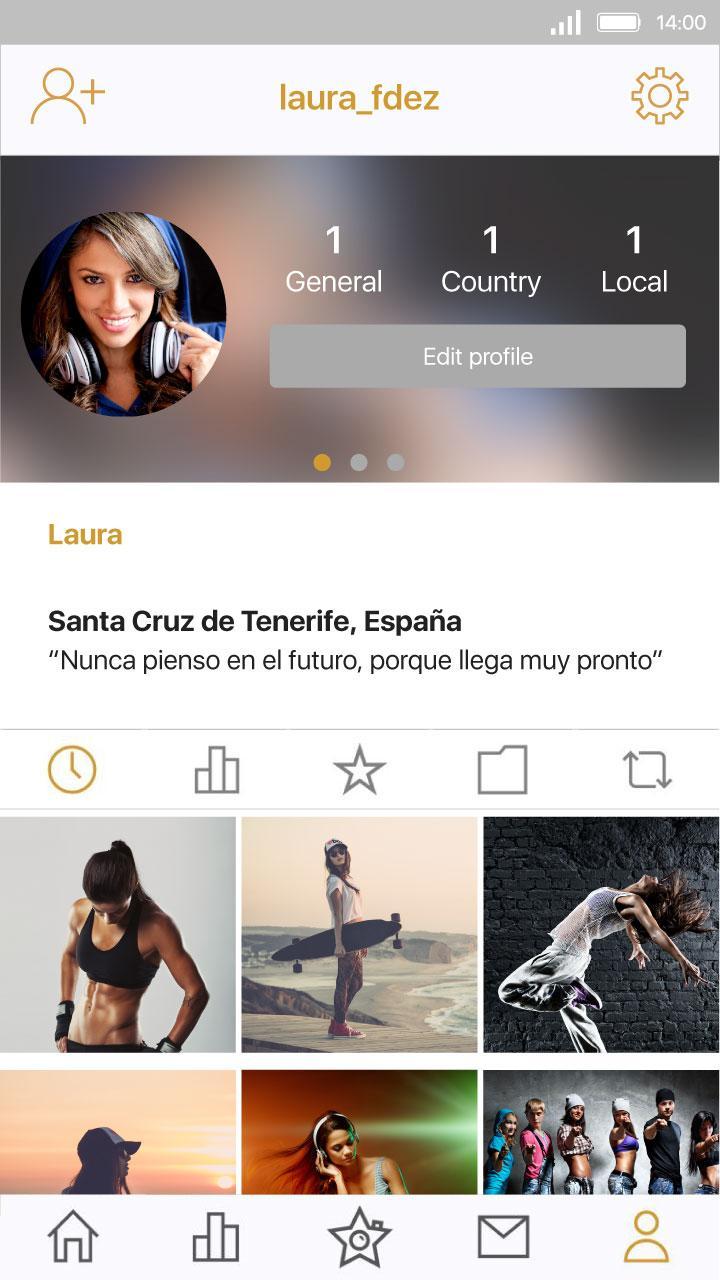
Task: Open the settings gear
Action: click(659, 97)
